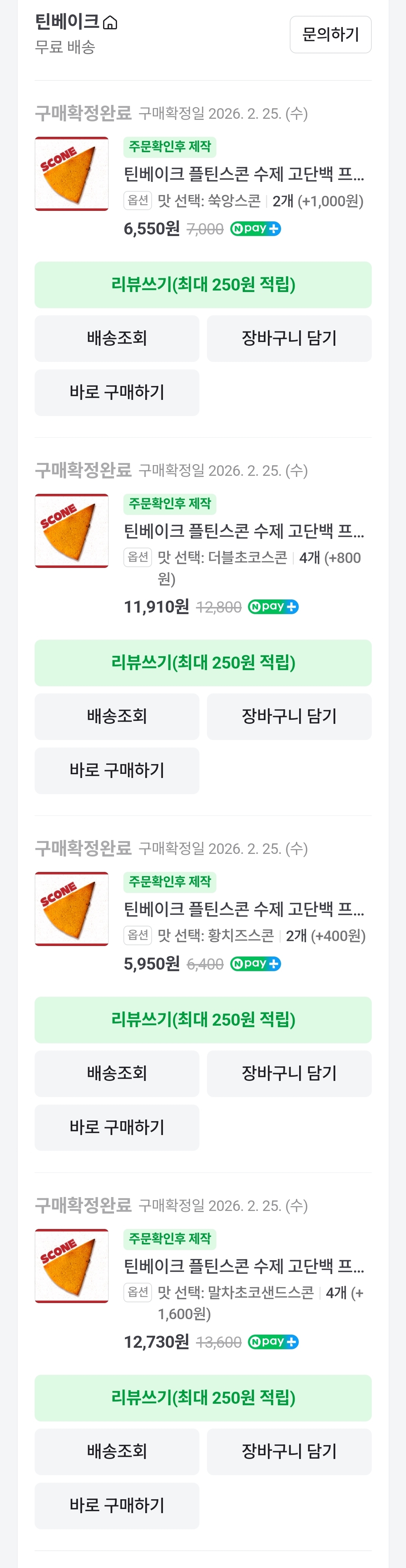
Task: Add 쑥앙스콘 item to the cart
Action: (289, 338)
